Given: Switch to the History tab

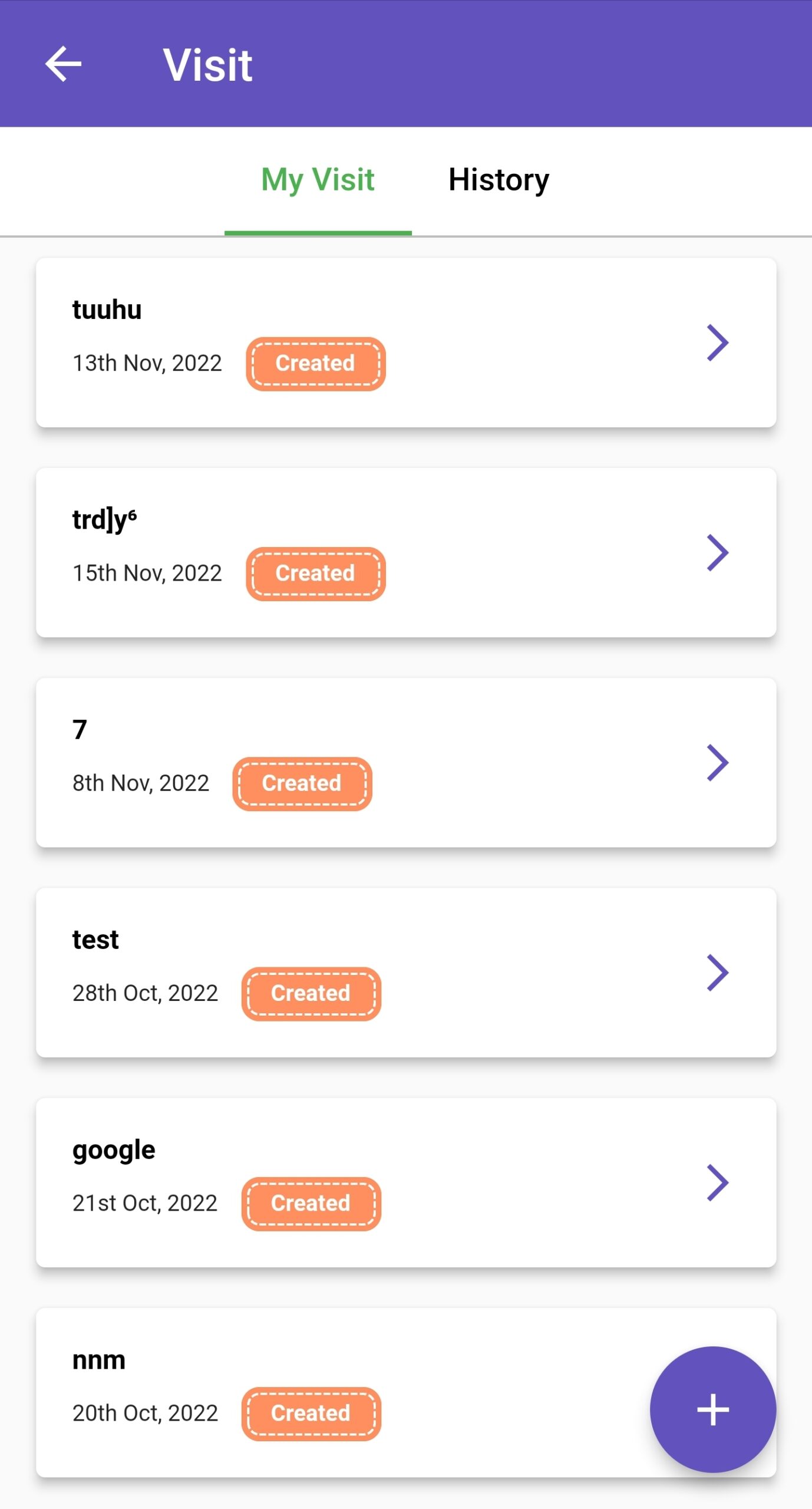Looking at the screenshot, I should 499,180.
